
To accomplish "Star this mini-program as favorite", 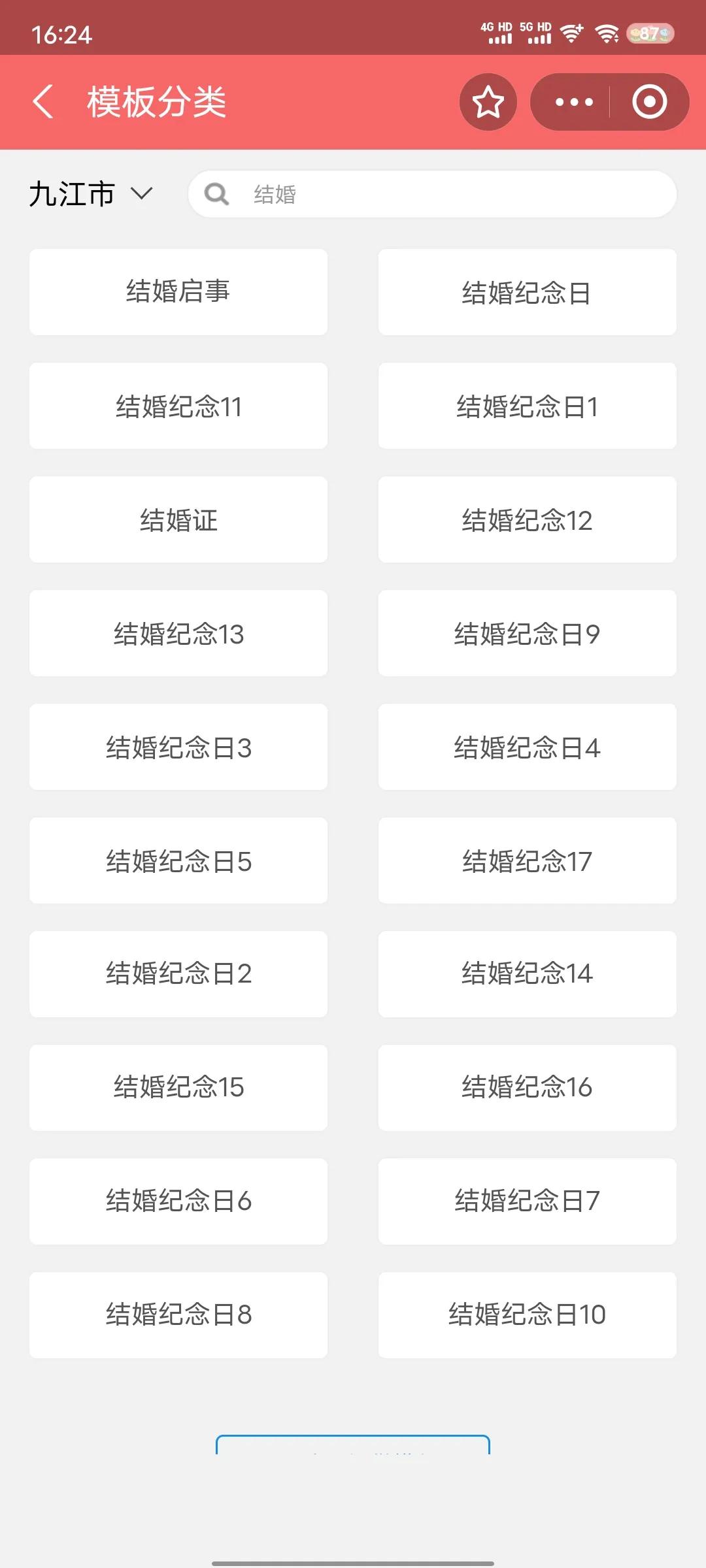I will coord(488,102).
